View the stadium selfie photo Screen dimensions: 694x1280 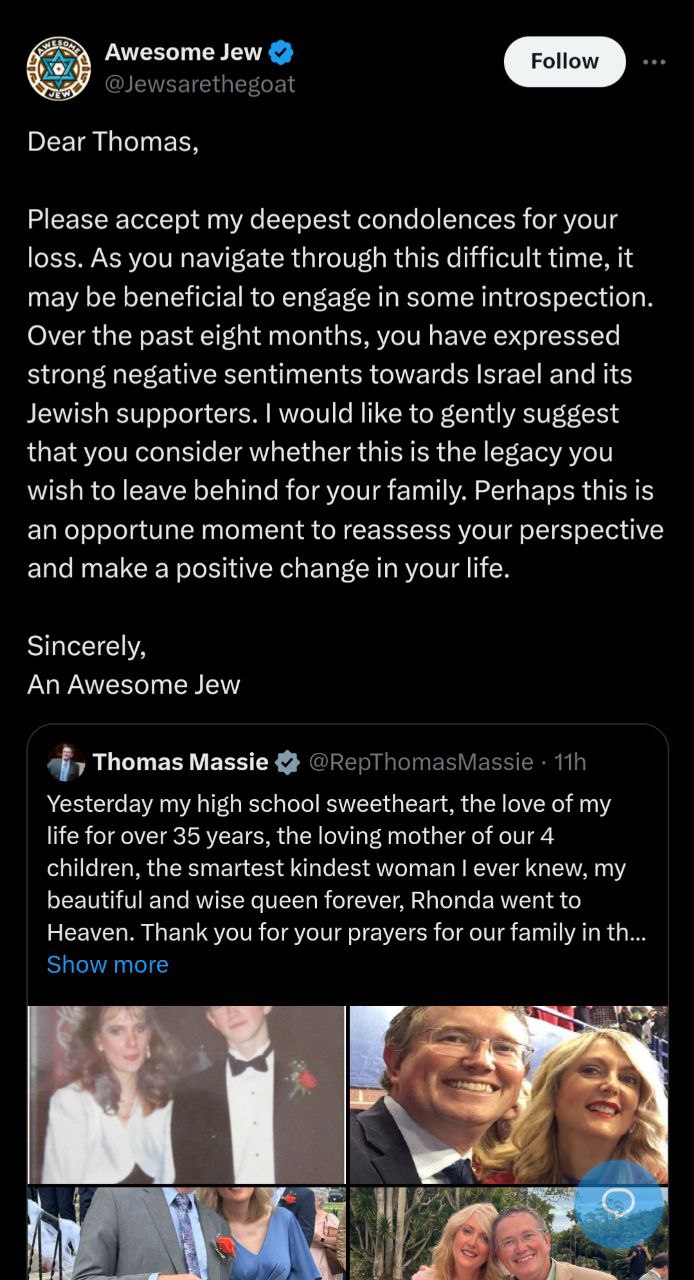(508, 1095)
